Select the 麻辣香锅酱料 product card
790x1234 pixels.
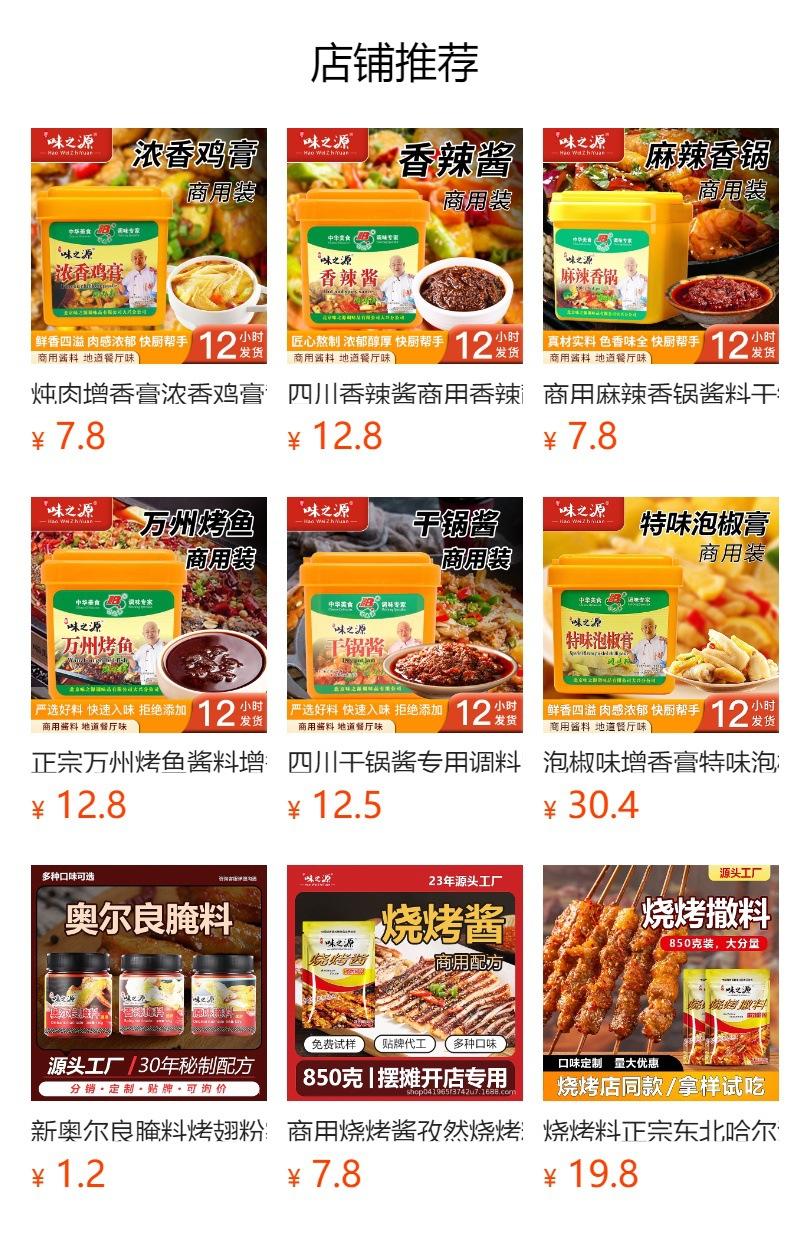pyautogui.click(x=661, y=246)
